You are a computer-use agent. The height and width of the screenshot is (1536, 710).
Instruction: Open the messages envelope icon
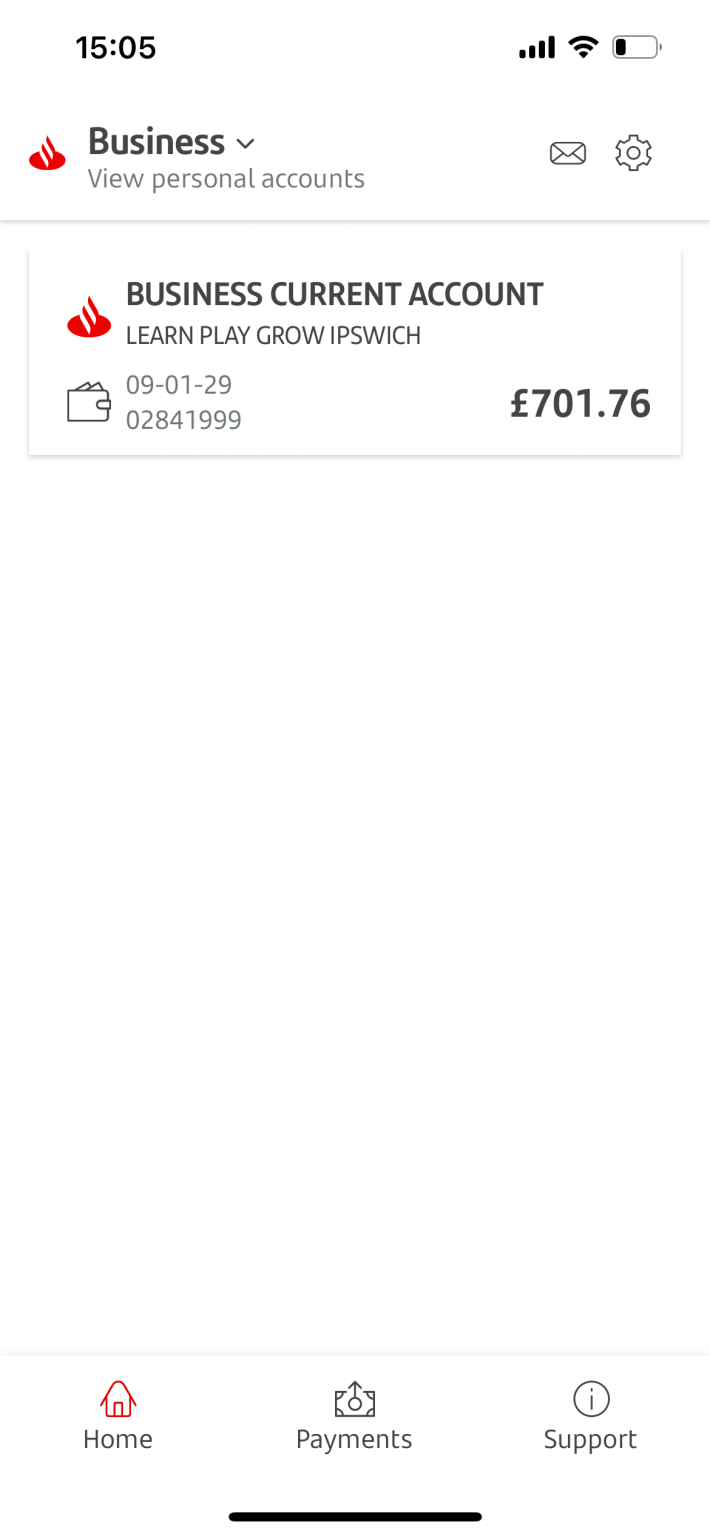568,153
